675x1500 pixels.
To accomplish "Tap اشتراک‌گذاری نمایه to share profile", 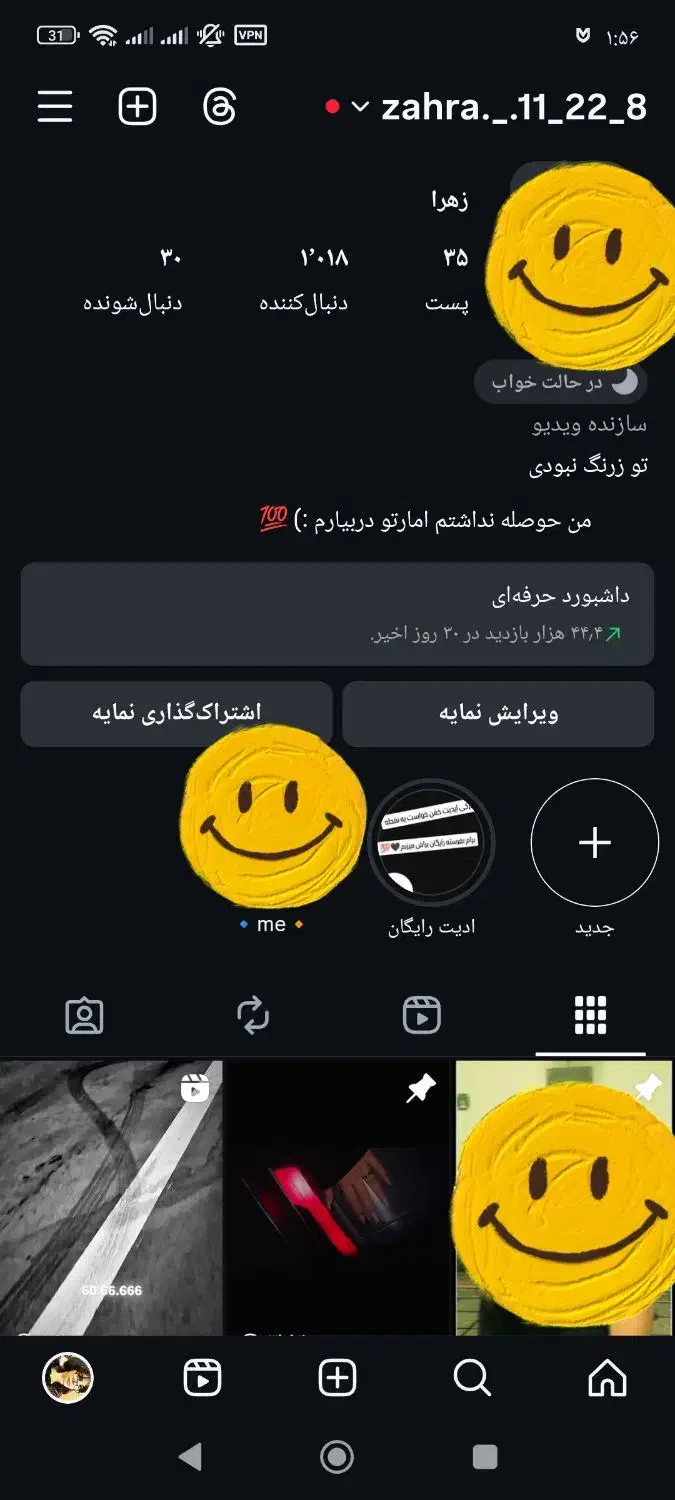I will [176, 713].
